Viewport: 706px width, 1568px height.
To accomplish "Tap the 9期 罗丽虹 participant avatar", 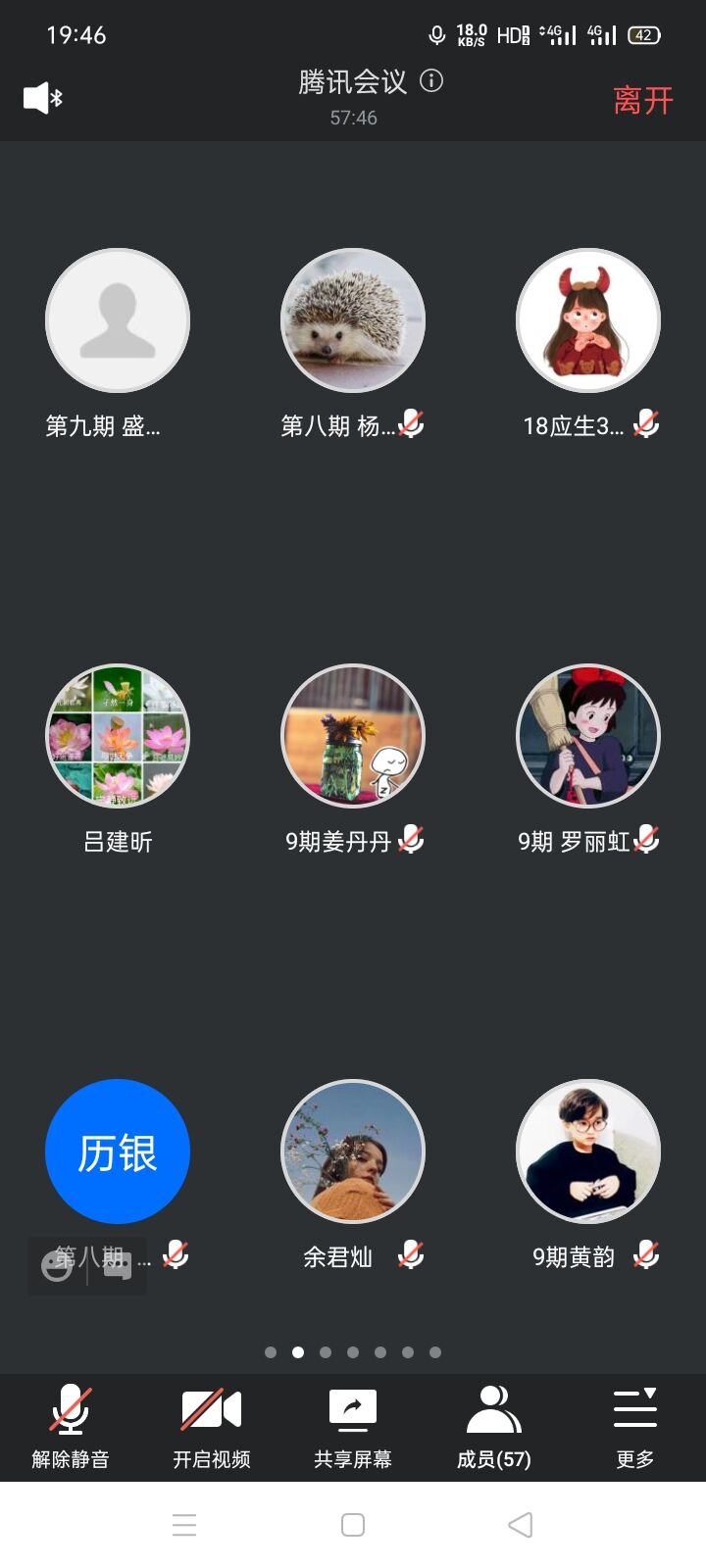I will point(588,736).
